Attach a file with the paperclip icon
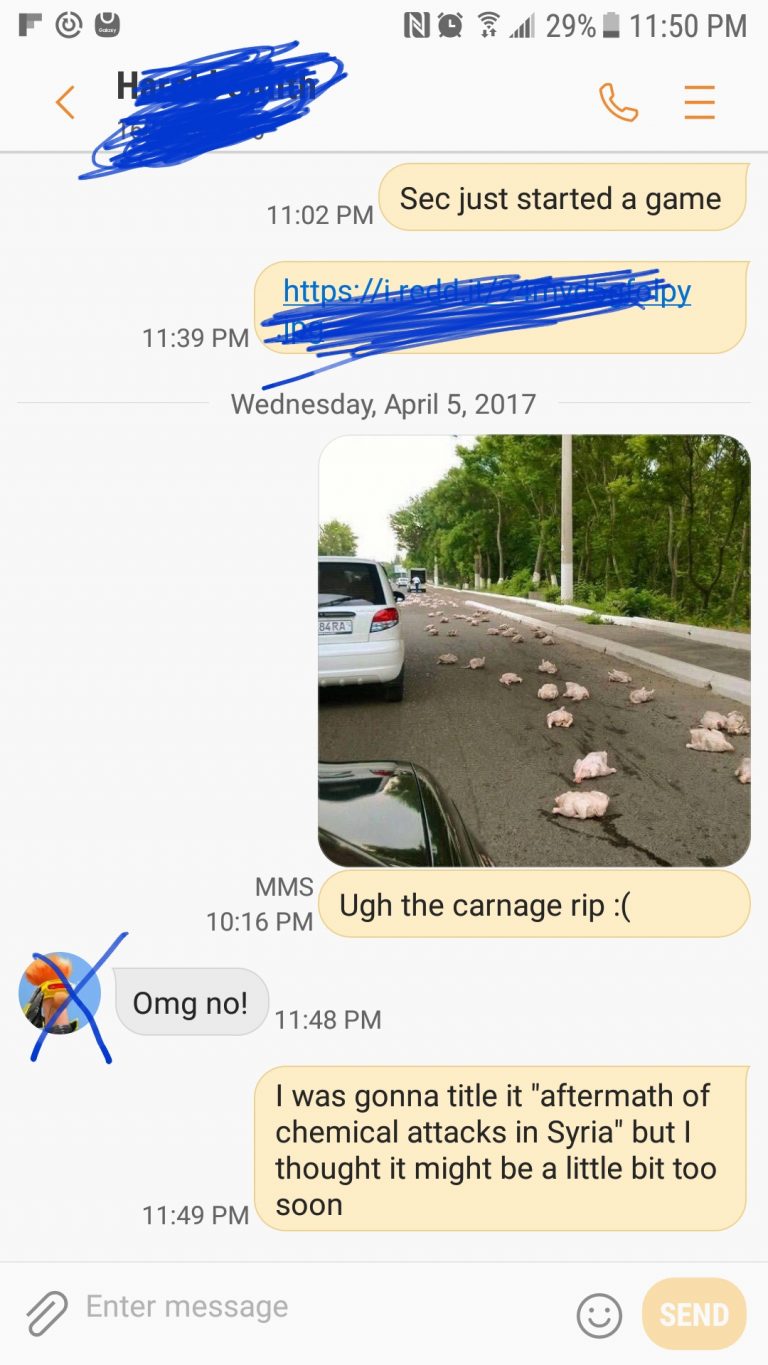Viewport: 768px width, 1365px height. pyautogui.click(x=46, y=1313)
